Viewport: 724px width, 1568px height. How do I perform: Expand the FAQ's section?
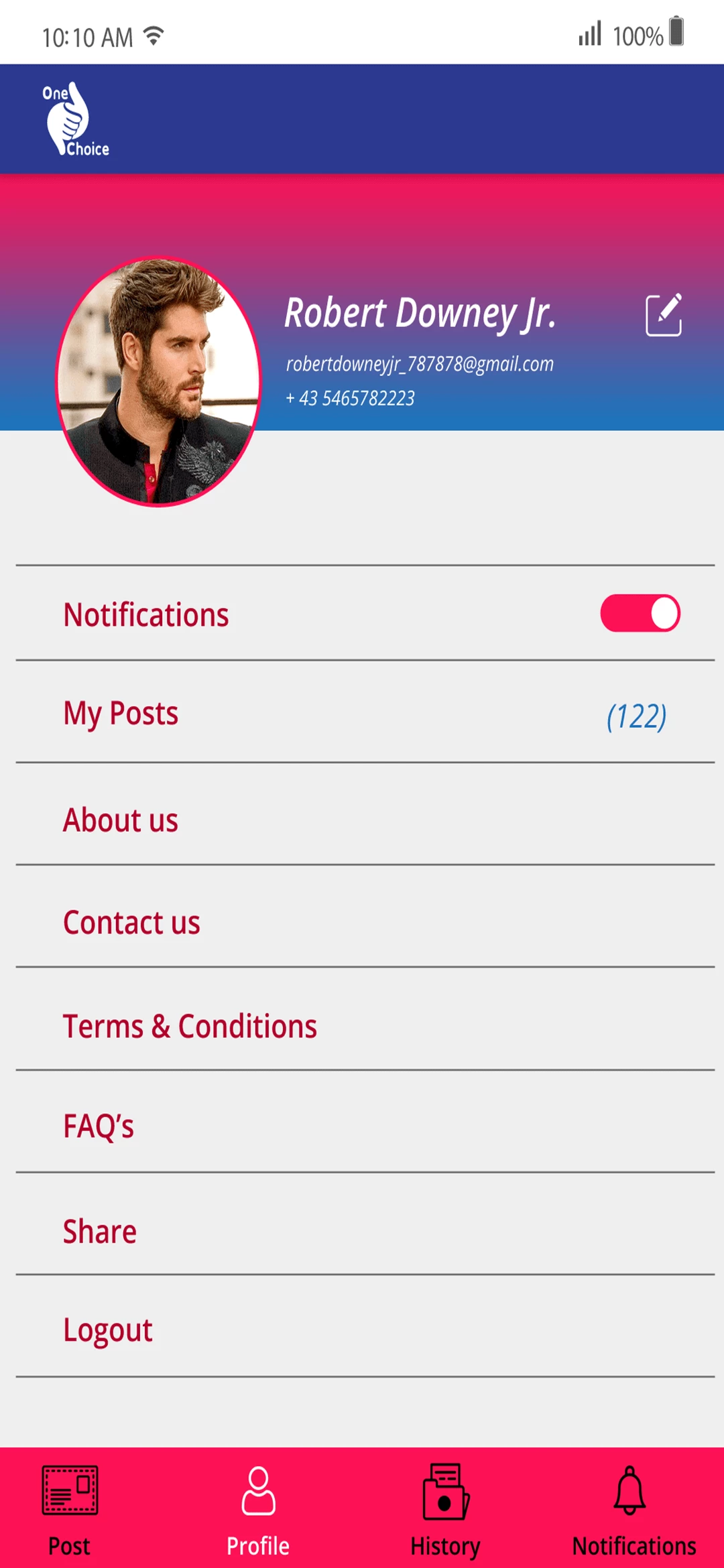point(98,1125)
